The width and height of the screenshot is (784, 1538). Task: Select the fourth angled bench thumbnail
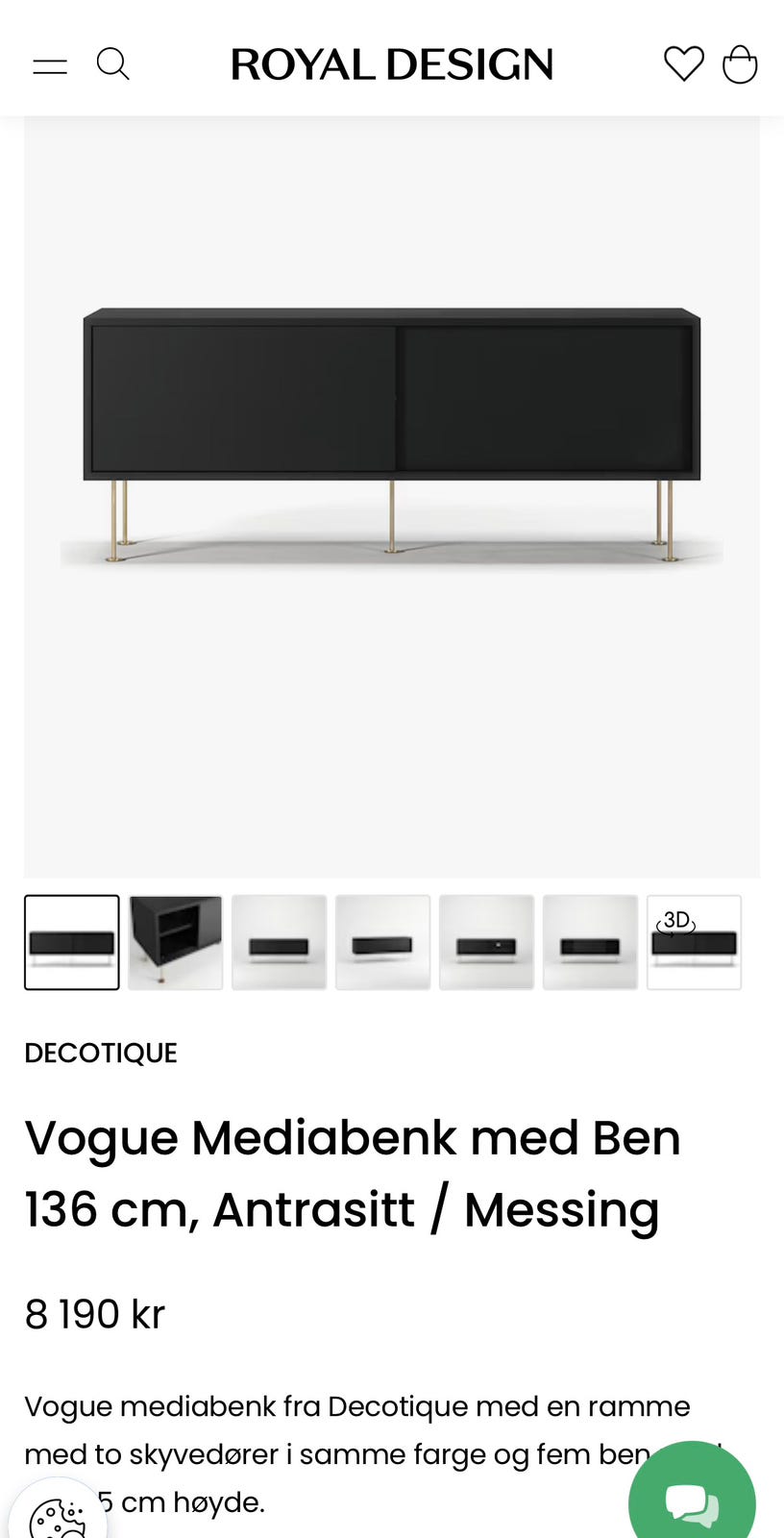(382, 942)
